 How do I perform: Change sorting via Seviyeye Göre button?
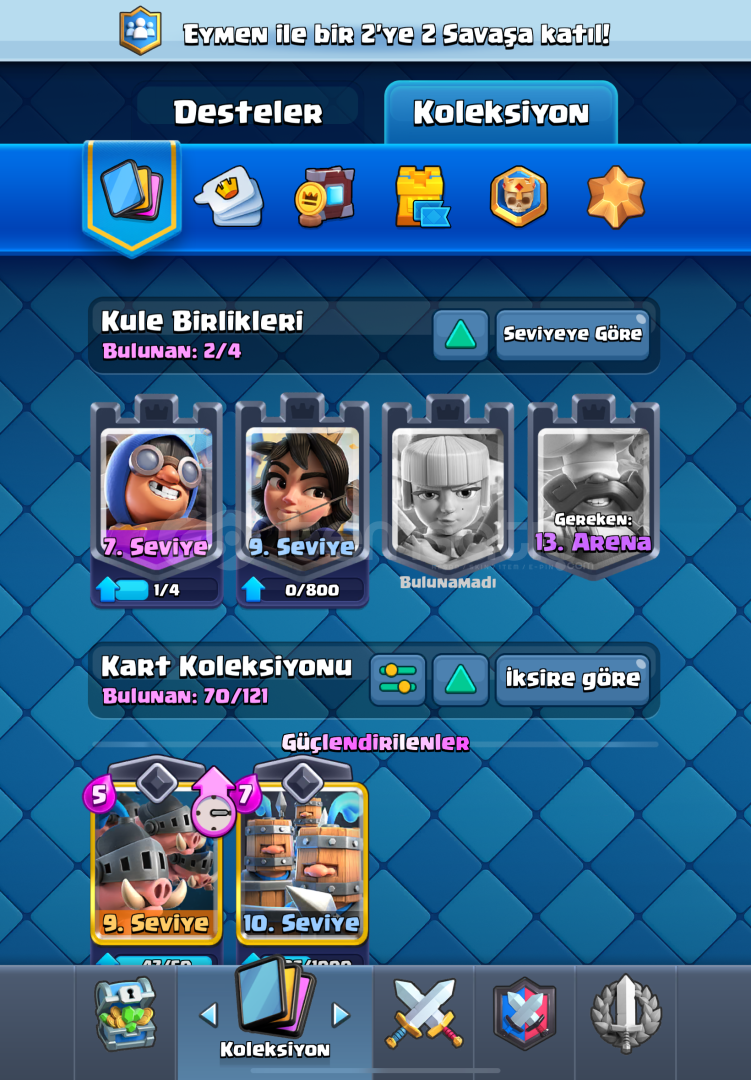click(572, 335)
